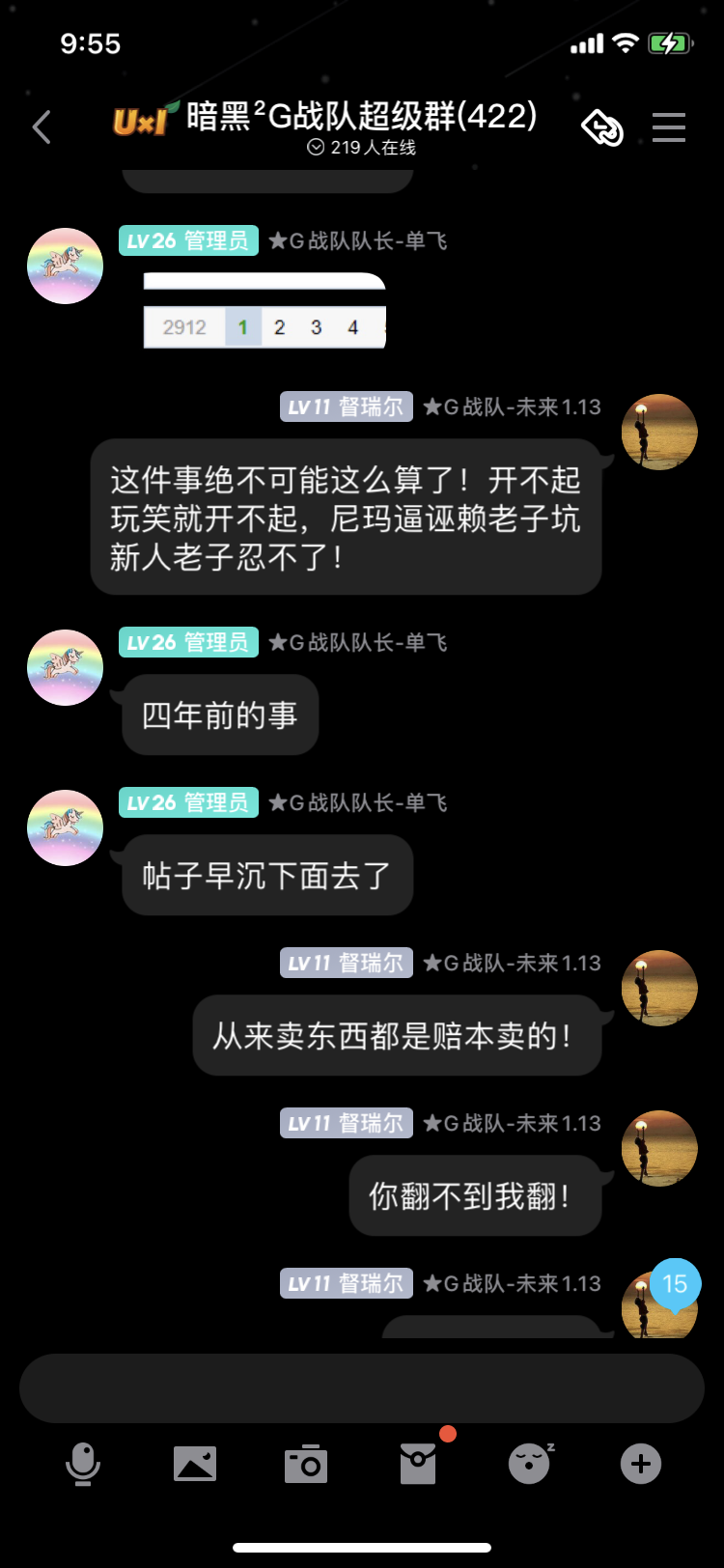
Task: Open the photo gallery picker icon
Action: (195, 1464)
